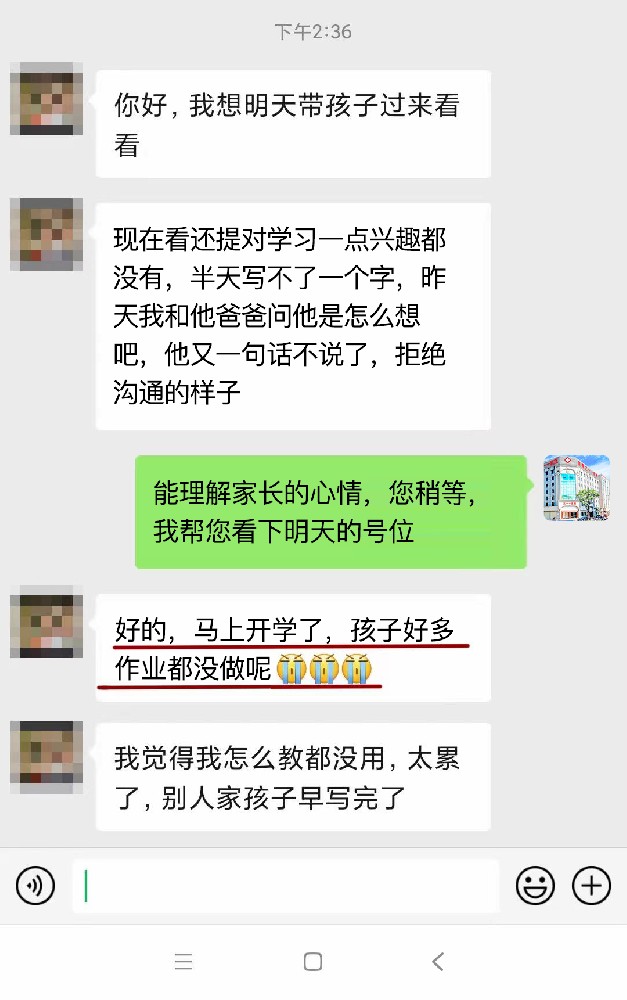Switch to voice message input
The width and height of the screenshot is (627, 1000).
[36, 885]
